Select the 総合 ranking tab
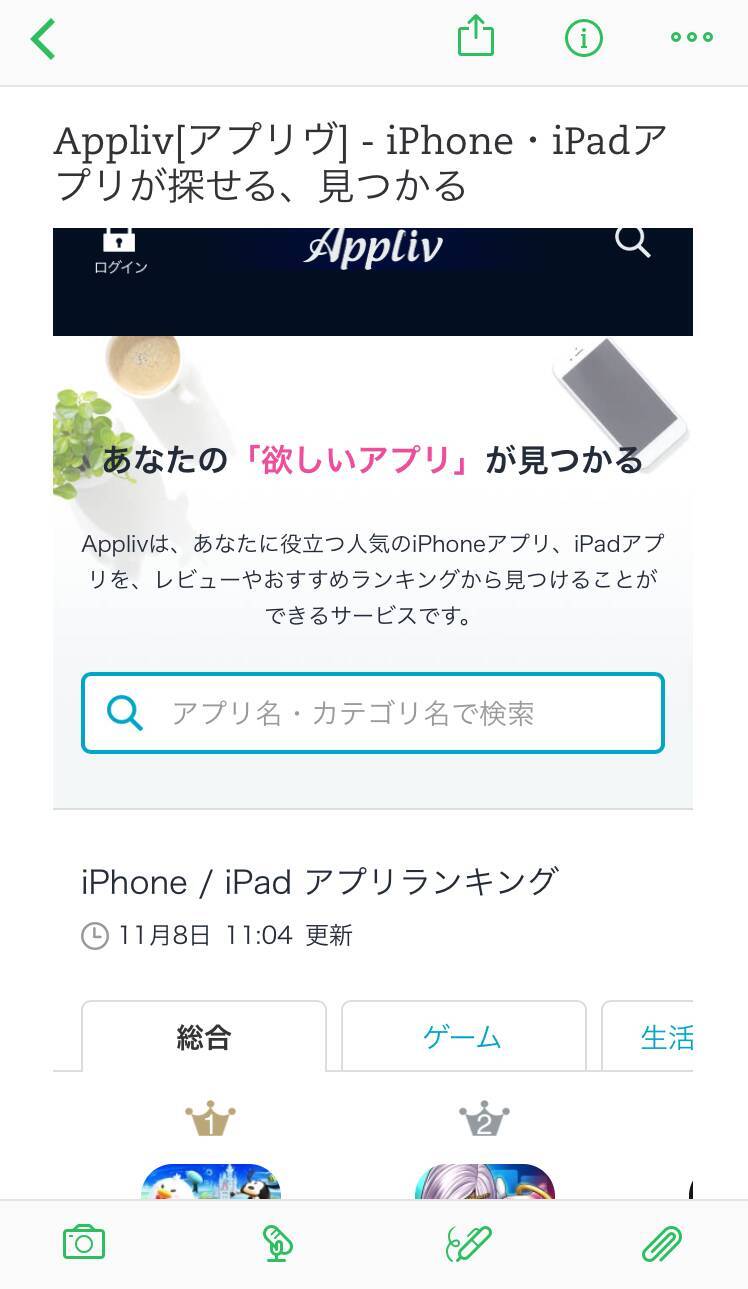The height and width of the screenshot is (1289, 748). pos(204,1037)
